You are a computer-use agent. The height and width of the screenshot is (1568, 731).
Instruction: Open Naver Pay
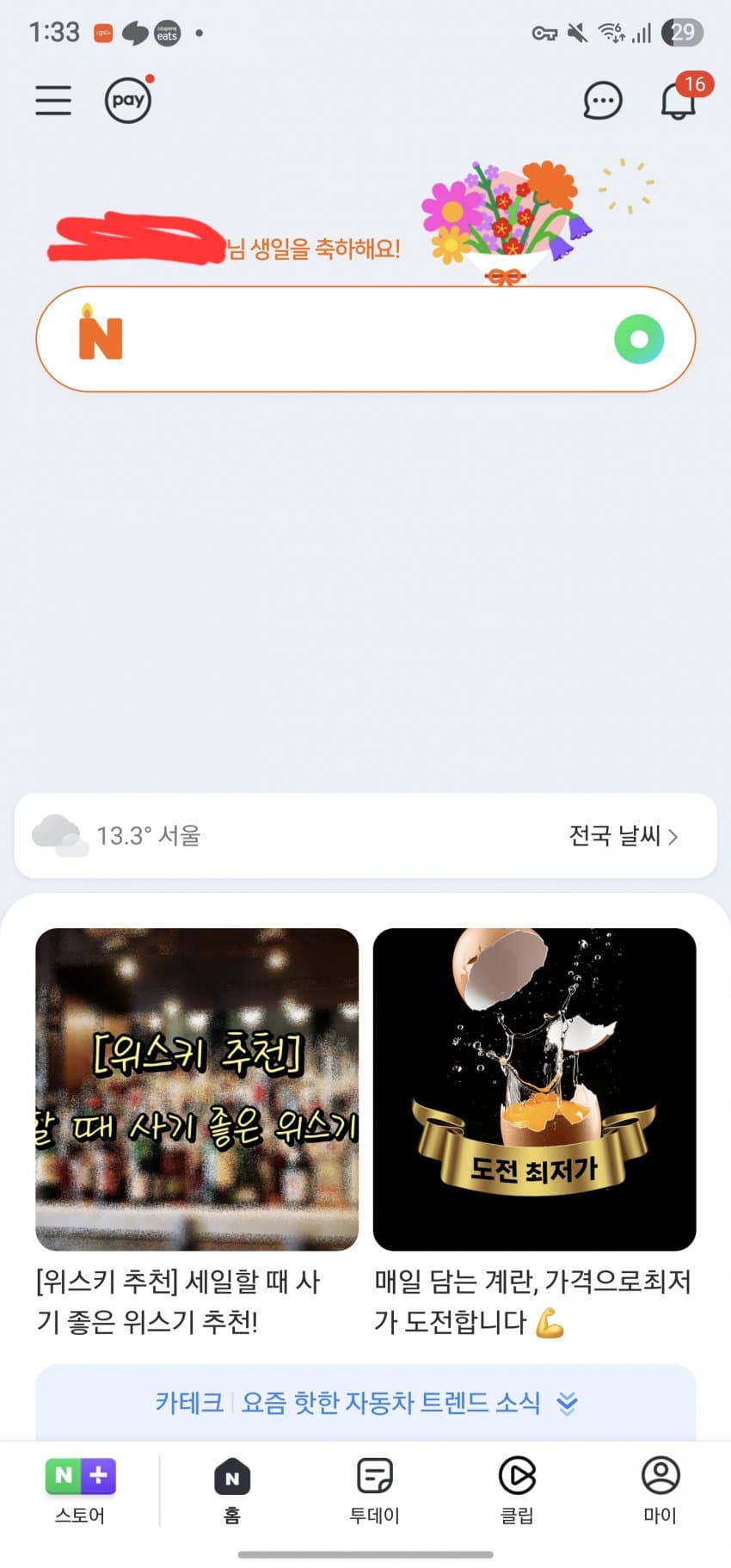[128, 100]
